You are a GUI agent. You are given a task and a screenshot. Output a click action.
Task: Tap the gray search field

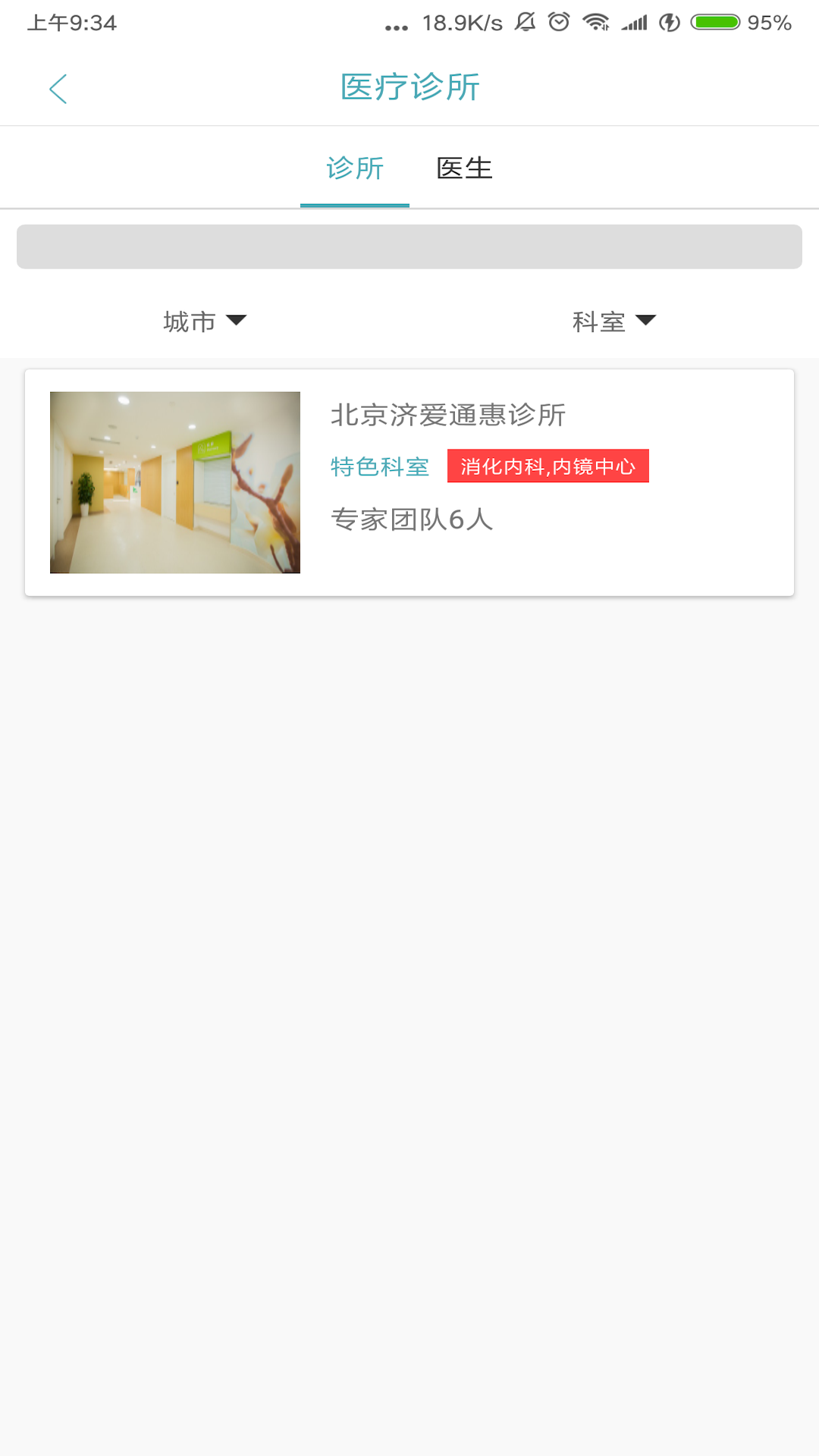click(x=409, y=246)
